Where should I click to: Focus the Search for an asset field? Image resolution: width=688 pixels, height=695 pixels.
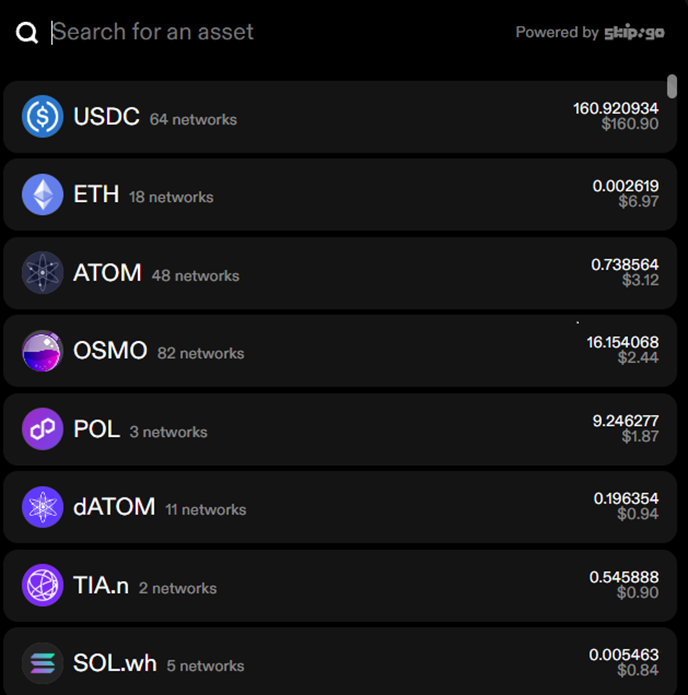pos(270,32)
